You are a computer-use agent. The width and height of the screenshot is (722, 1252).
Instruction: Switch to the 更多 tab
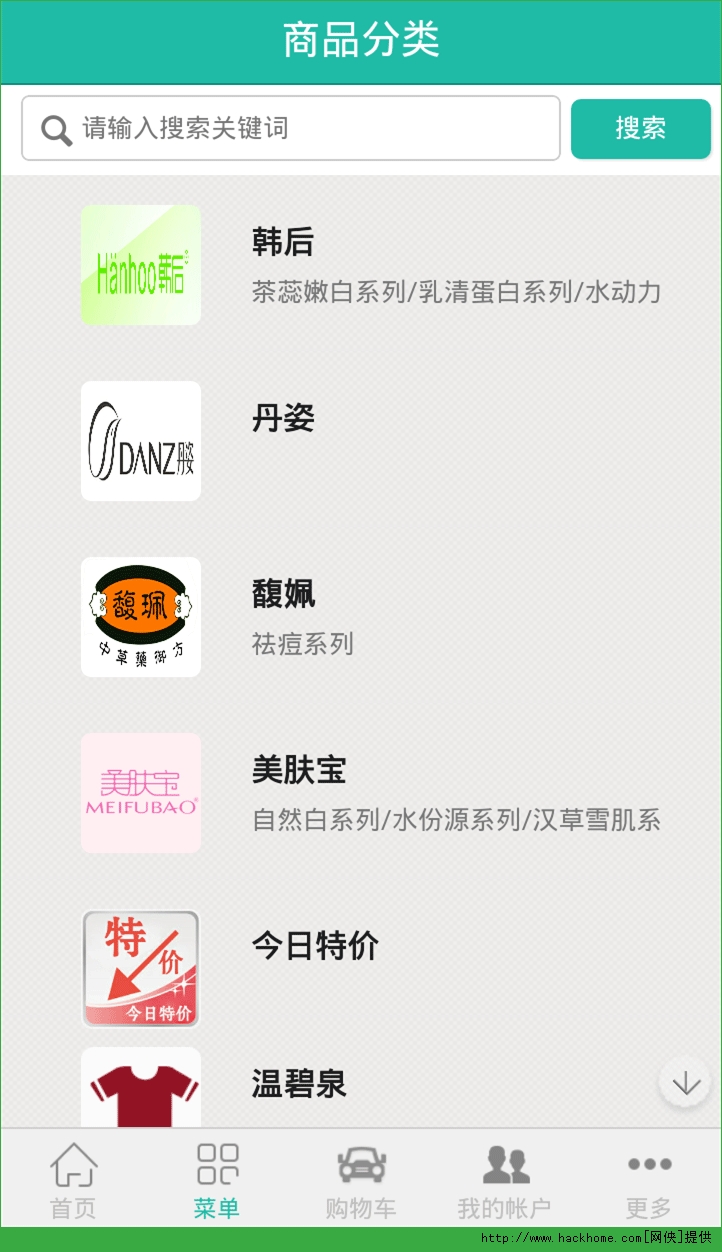click(649, 1180)
